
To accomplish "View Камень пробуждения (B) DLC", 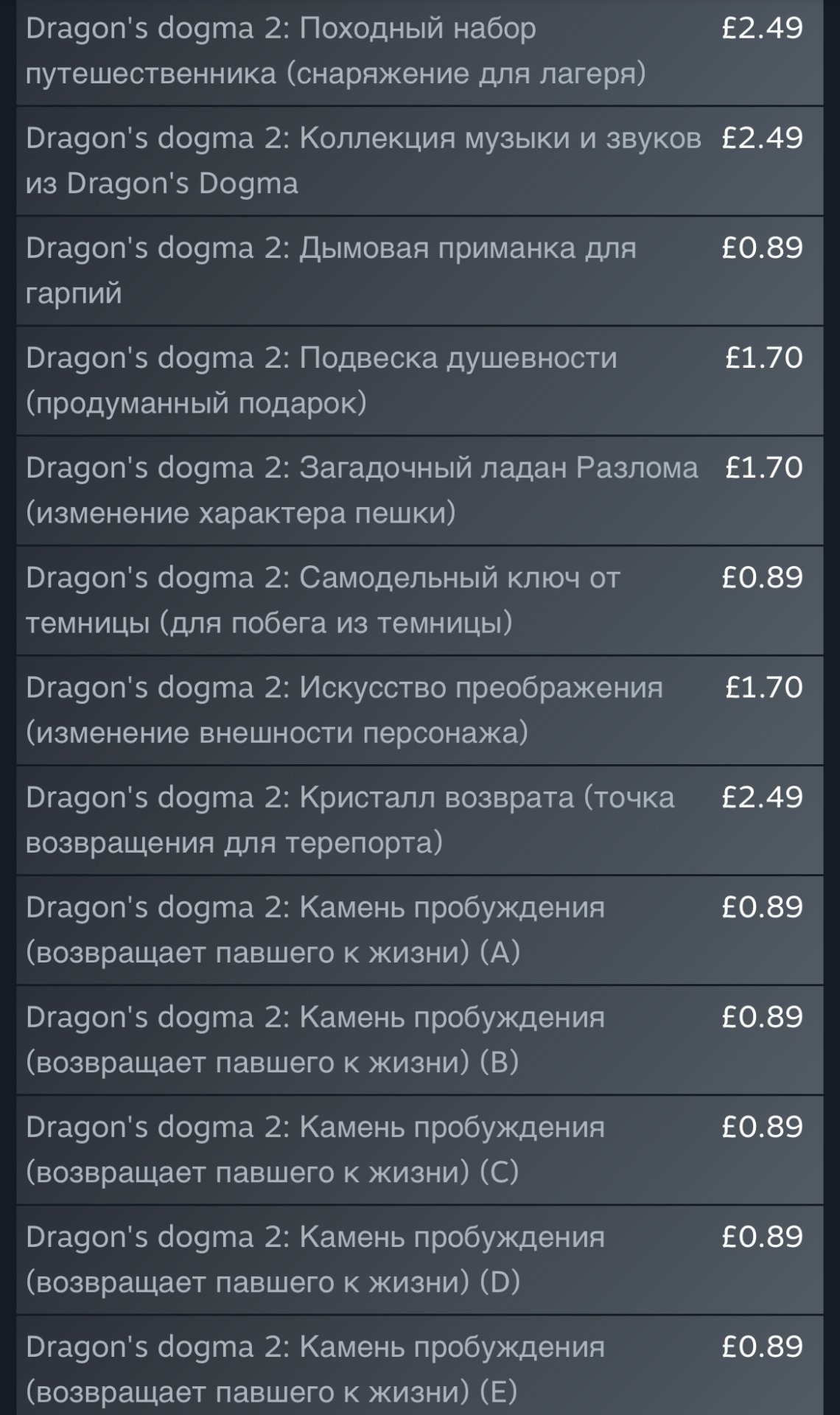I will pos(419,1039).
